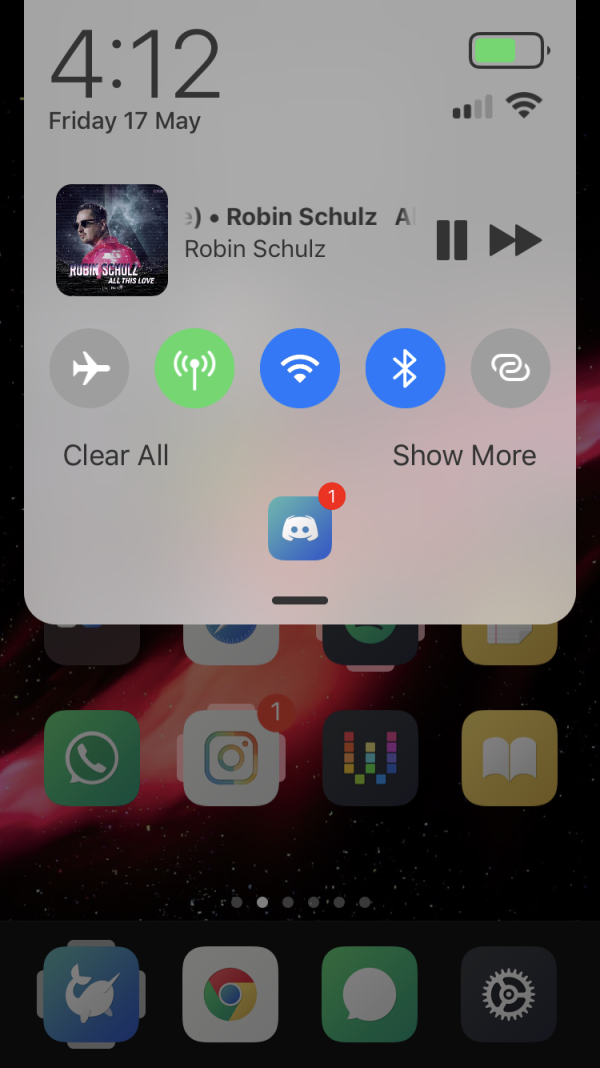The height and width of the screenshot is (1068, 600).
Task: Open Settings from the dock
Action: pyautogui.click(x=510, y=994)
